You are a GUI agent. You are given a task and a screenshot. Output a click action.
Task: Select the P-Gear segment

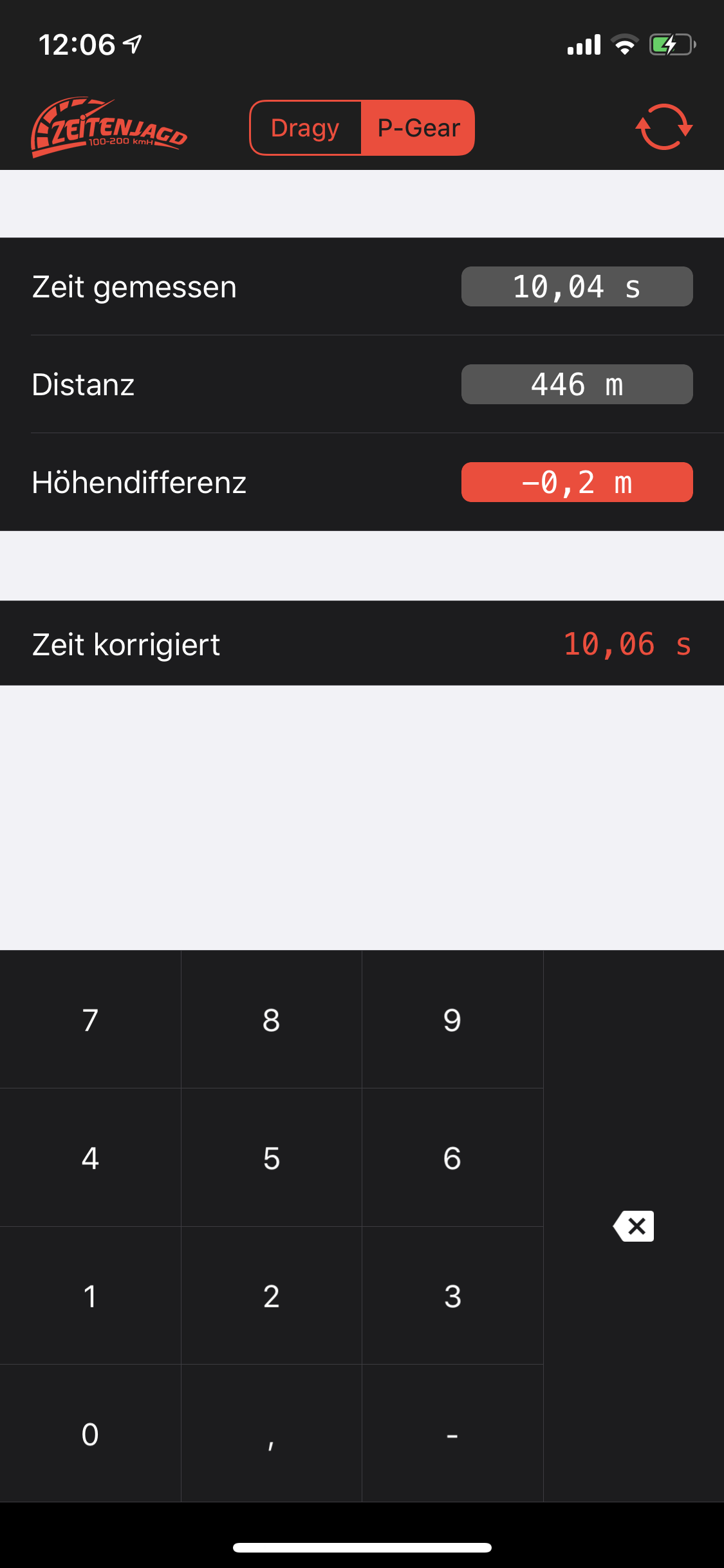(418, 128)
